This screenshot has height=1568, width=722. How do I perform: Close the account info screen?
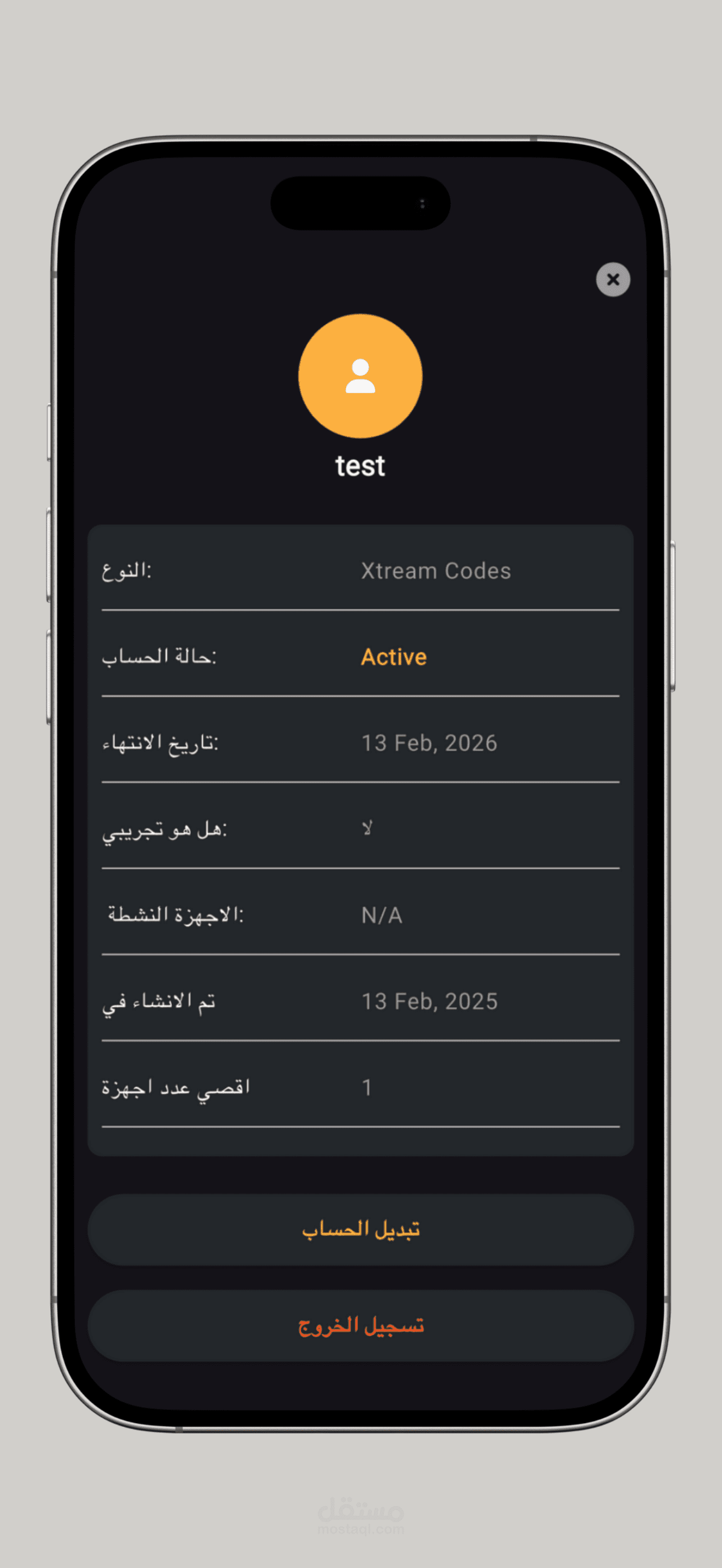click(613, 279)
